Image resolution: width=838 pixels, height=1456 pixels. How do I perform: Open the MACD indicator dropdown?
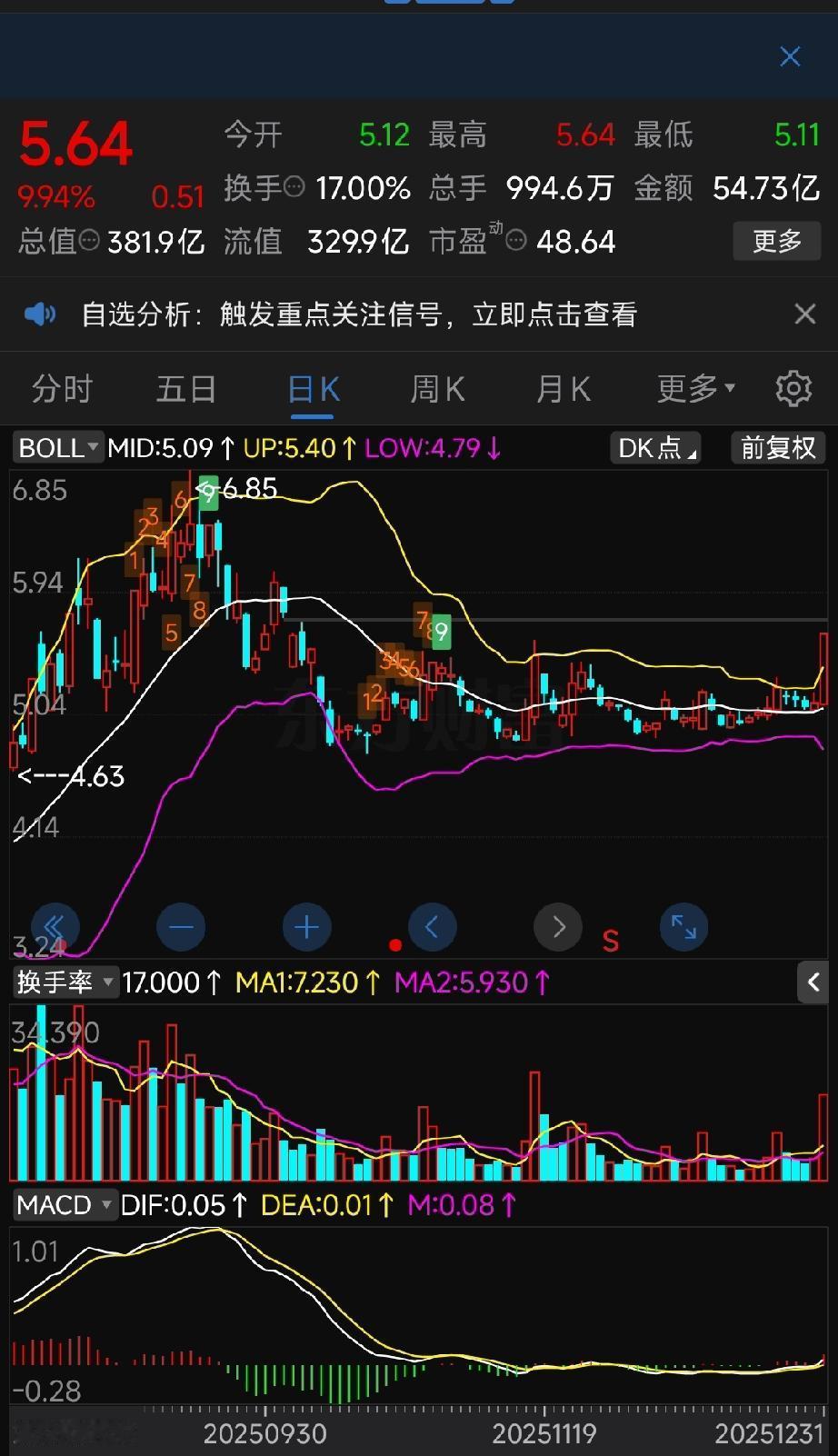64,1204
